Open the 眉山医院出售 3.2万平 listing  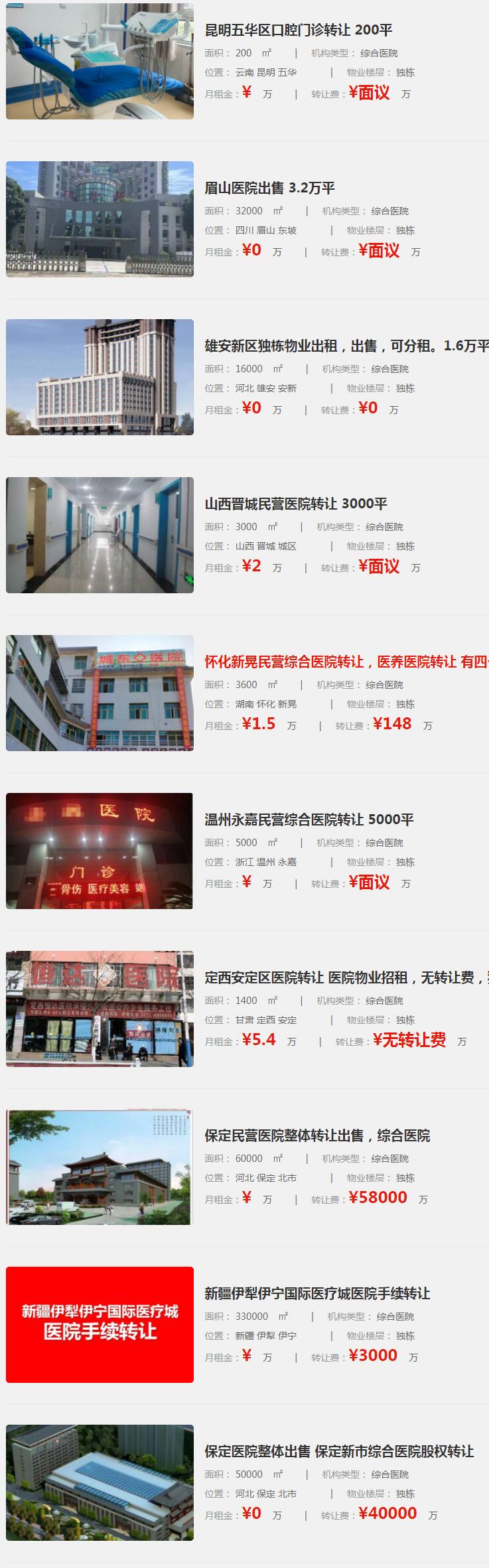point(269,188)
